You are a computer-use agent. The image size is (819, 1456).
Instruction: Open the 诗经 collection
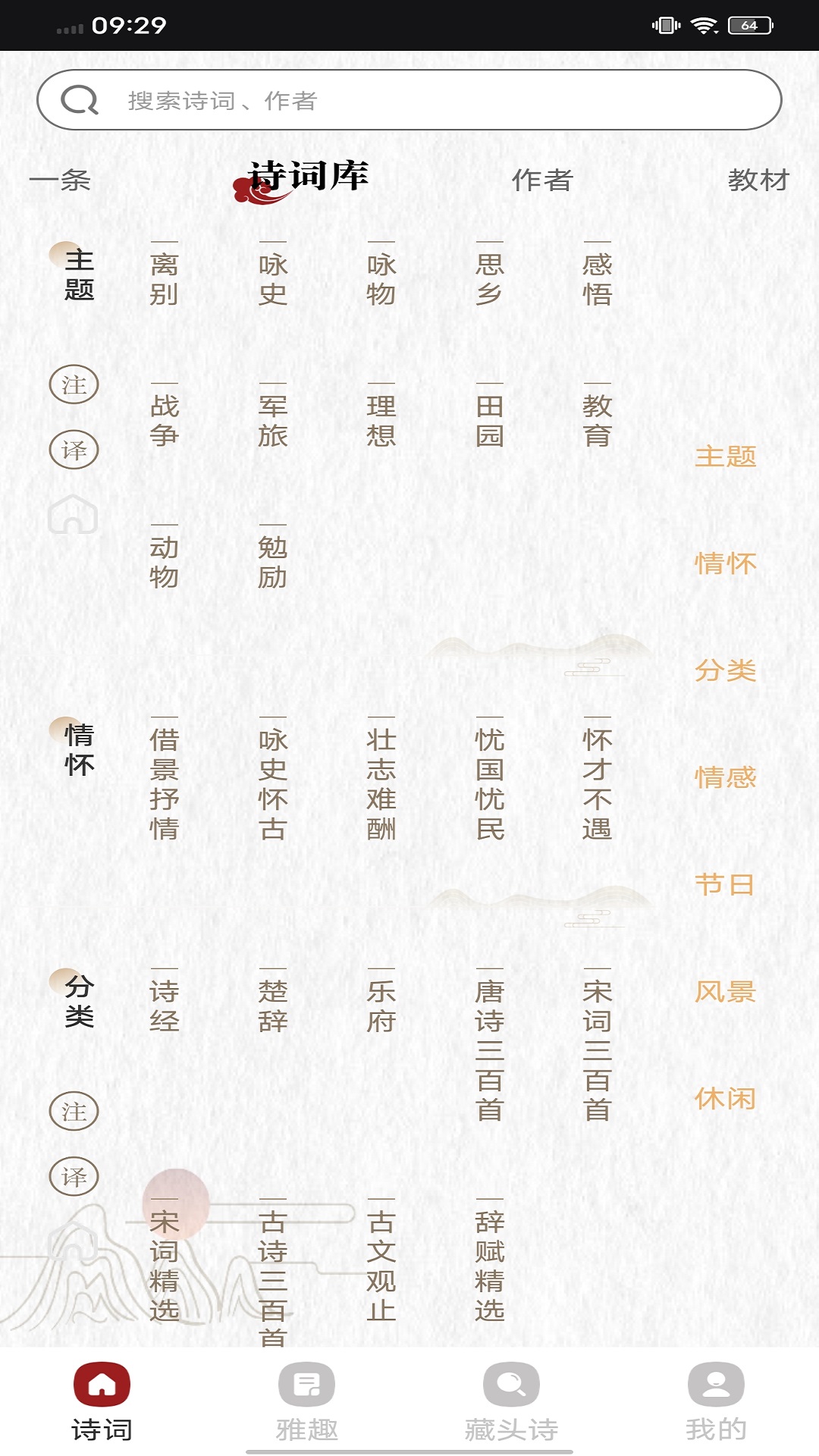pos(165,1006)
